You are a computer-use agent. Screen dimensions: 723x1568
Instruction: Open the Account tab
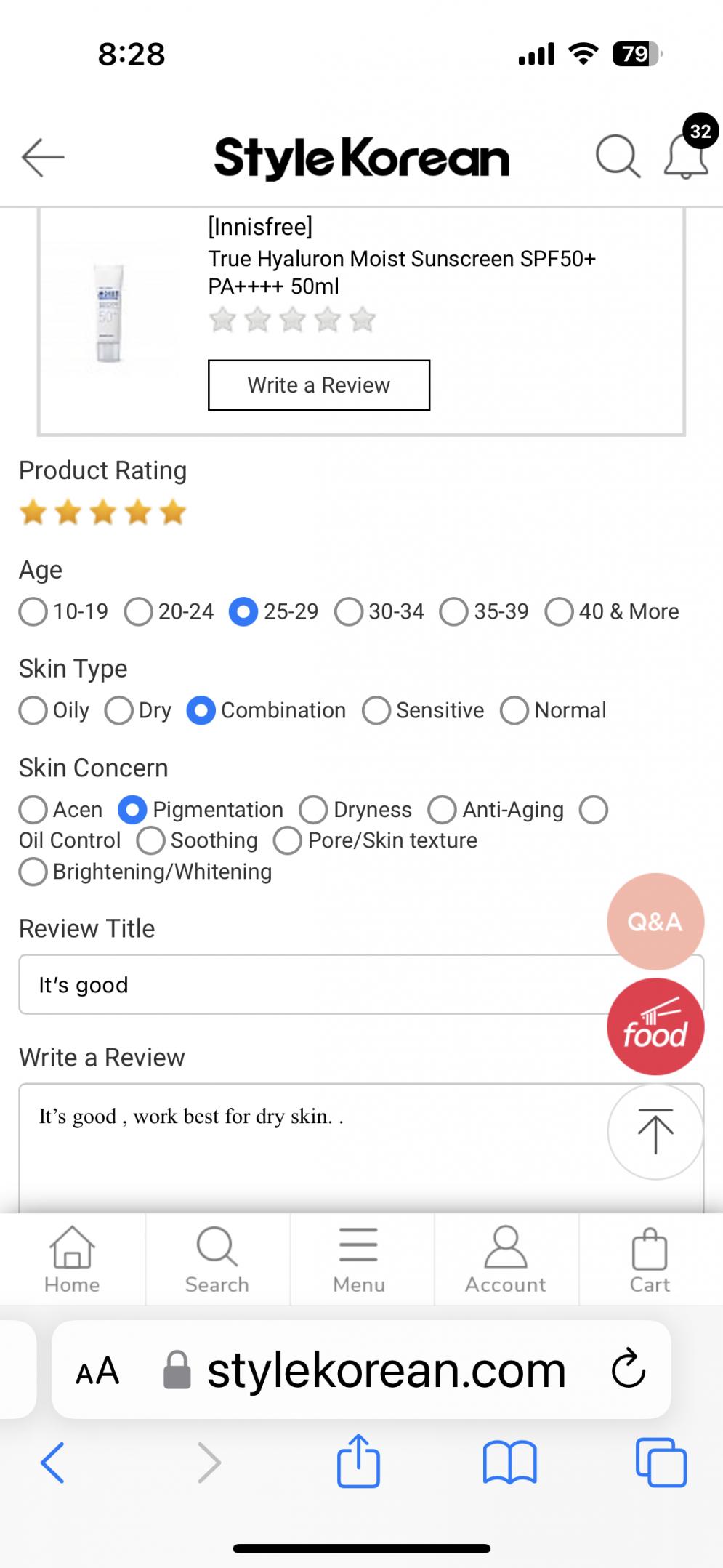[x=506, y=1259]
